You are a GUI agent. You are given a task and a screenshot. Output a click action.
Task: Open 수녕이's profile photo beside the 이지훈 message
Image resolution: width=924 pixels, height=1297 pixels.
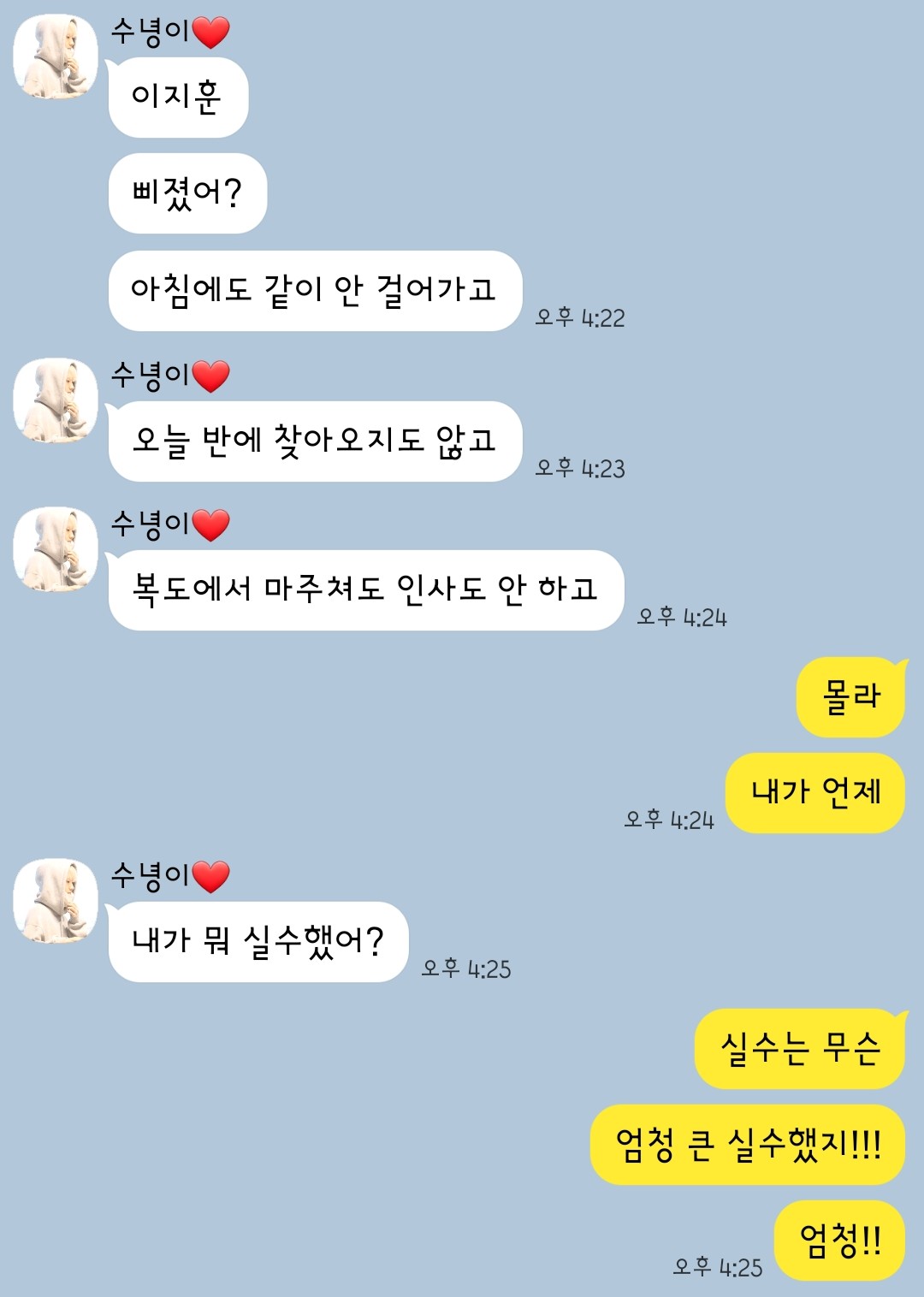[x=56, y=56]
